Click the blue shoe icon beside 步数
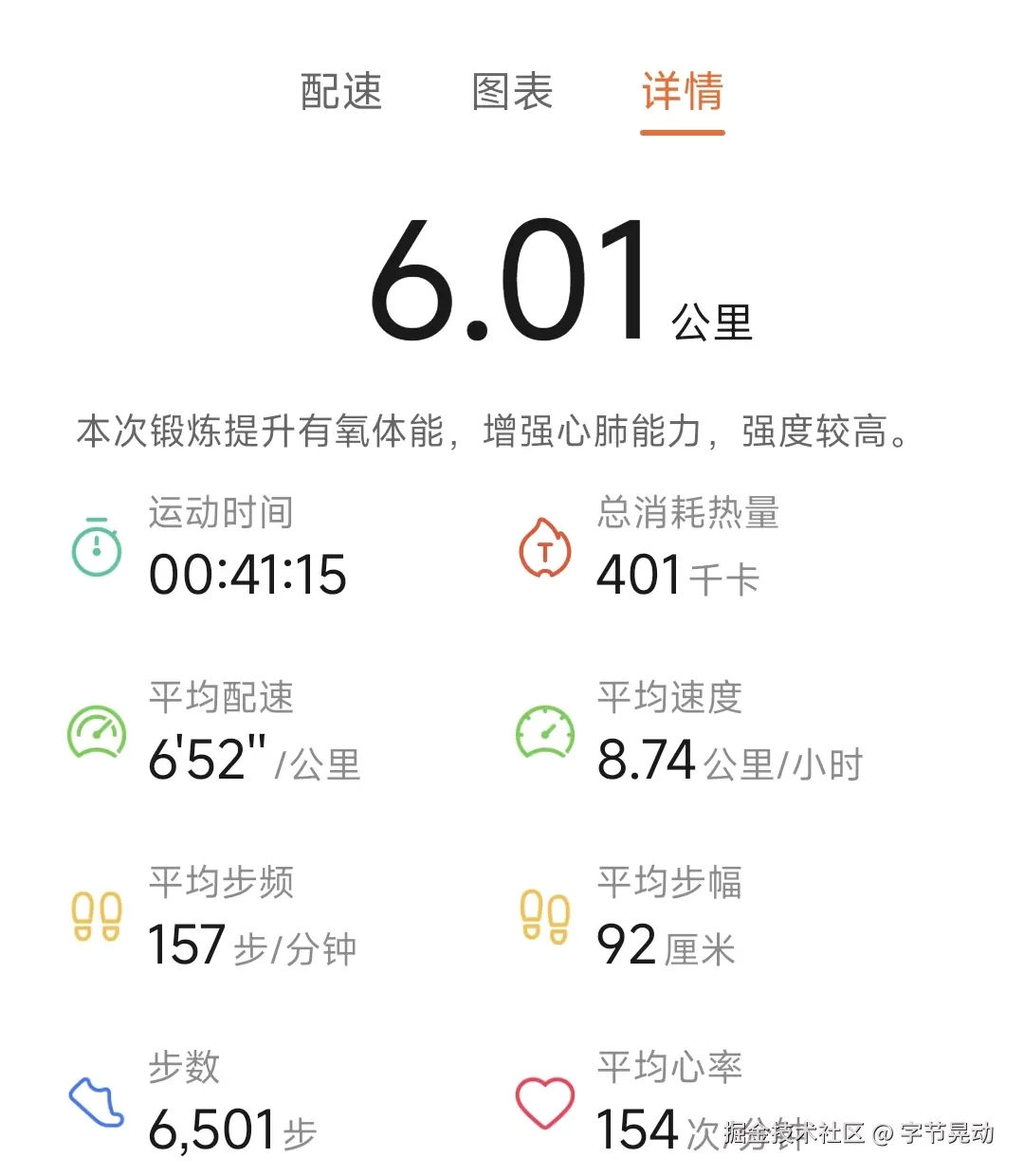The width and height of the screenshot is (1024, 1176). [95, 1100]
